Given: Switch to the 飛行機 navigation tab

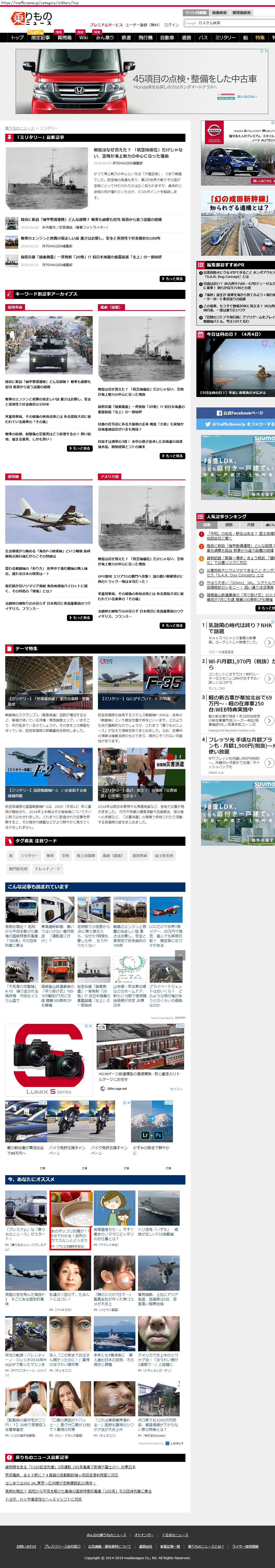Looking at the screenshot, I should (x=145, y=38).
